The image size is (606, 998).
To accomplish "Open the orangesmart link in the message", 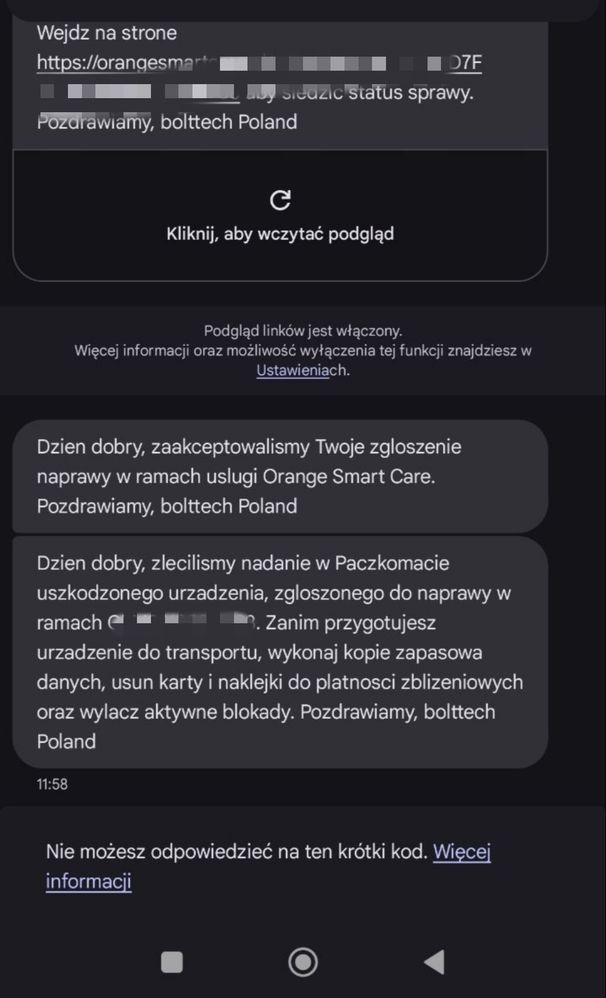I will (x=120, y=63).
